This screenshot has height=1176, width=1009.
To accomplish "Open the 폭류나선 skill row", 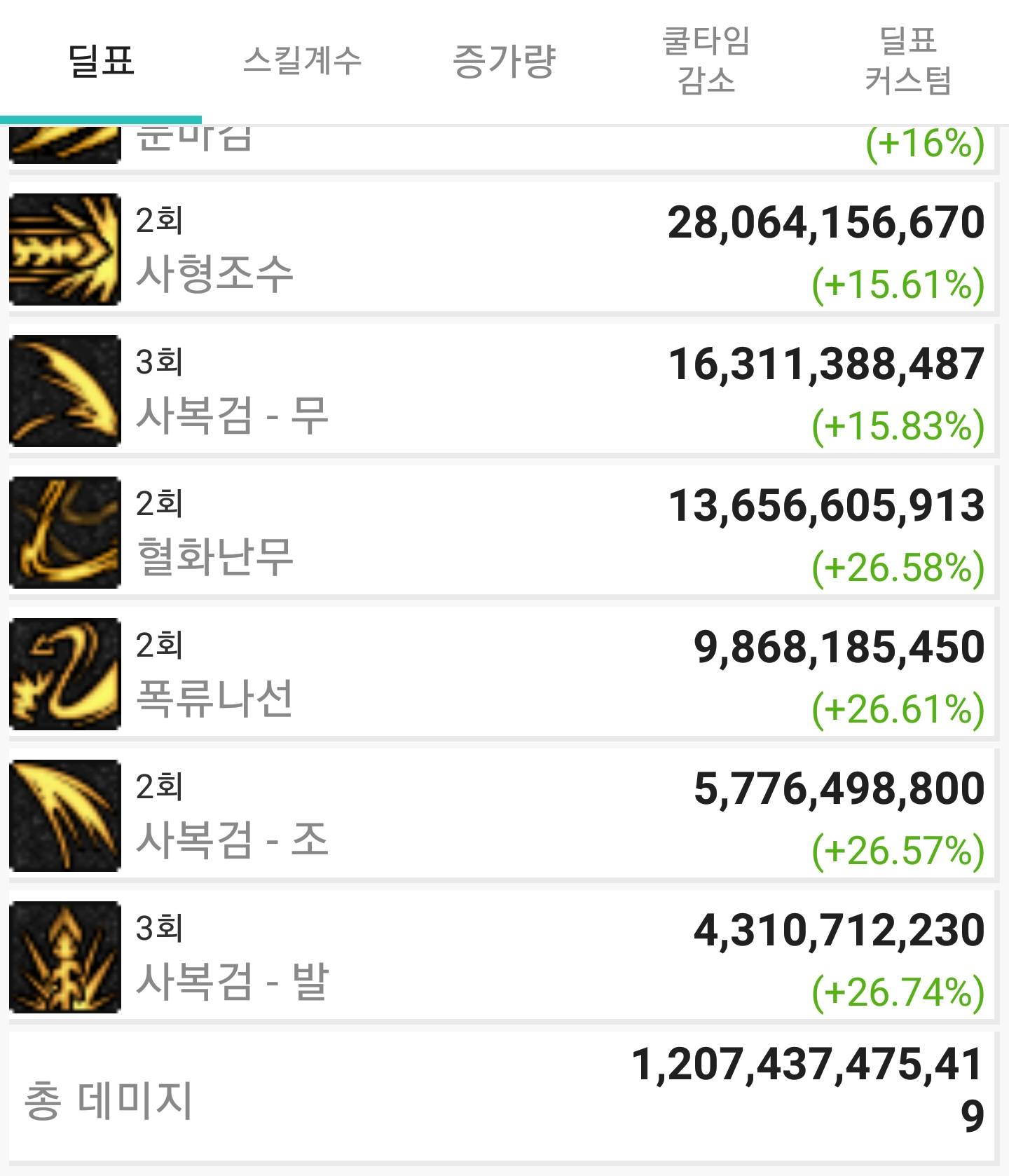I will [502, 674].
